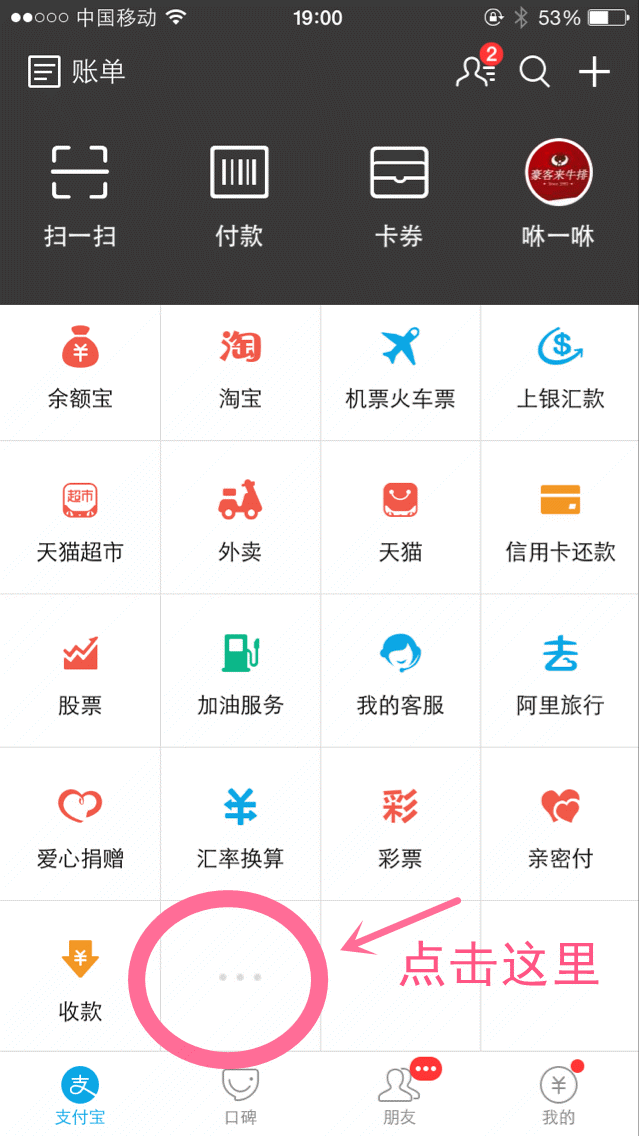The width and height of the screenshot is (639, 1136).
Task: Open 我的客服 customer service
Action: 400,677
